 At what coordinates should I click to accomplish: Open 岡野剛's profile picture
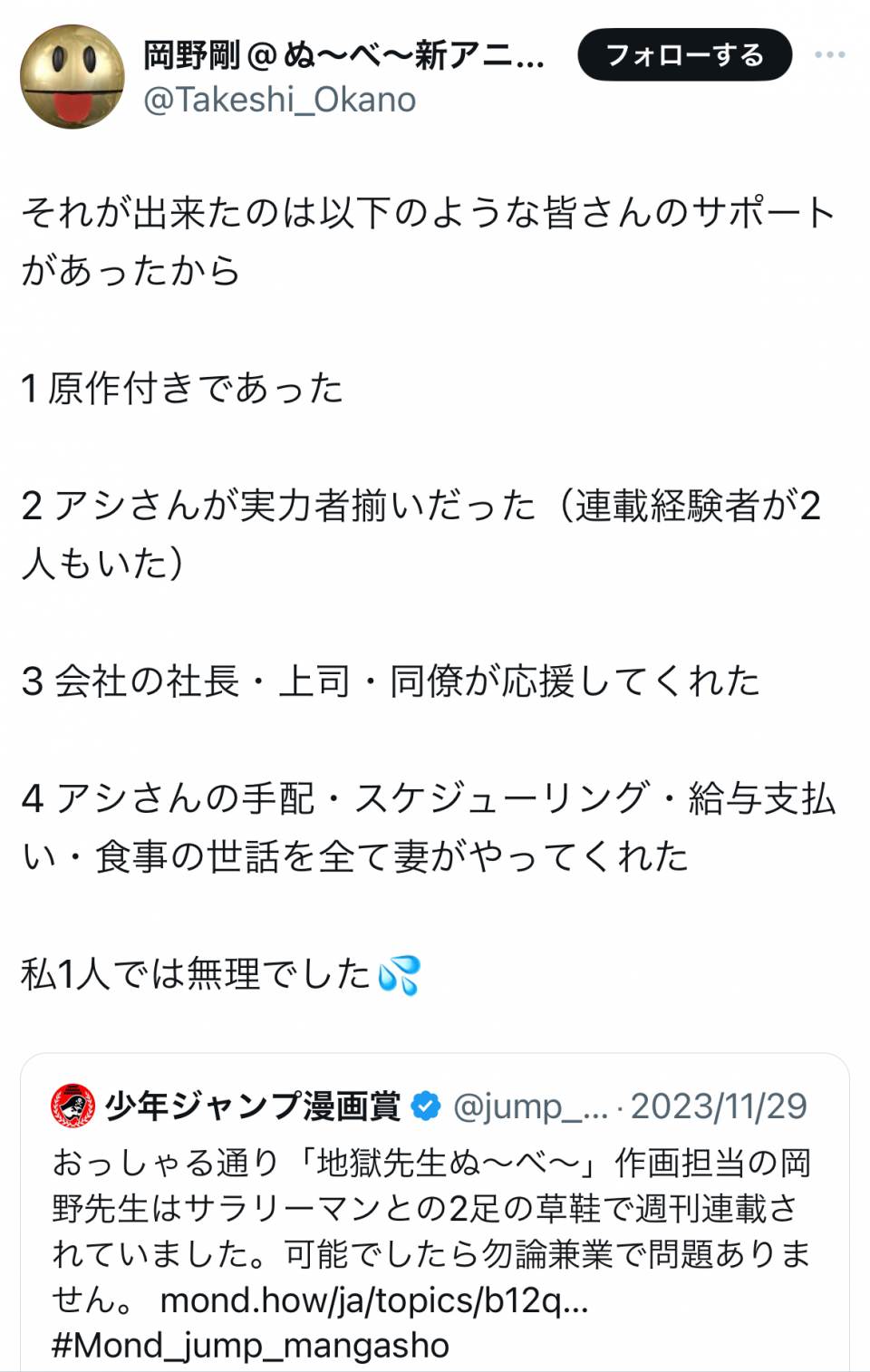pyautogui.click(x=72, y=77)
